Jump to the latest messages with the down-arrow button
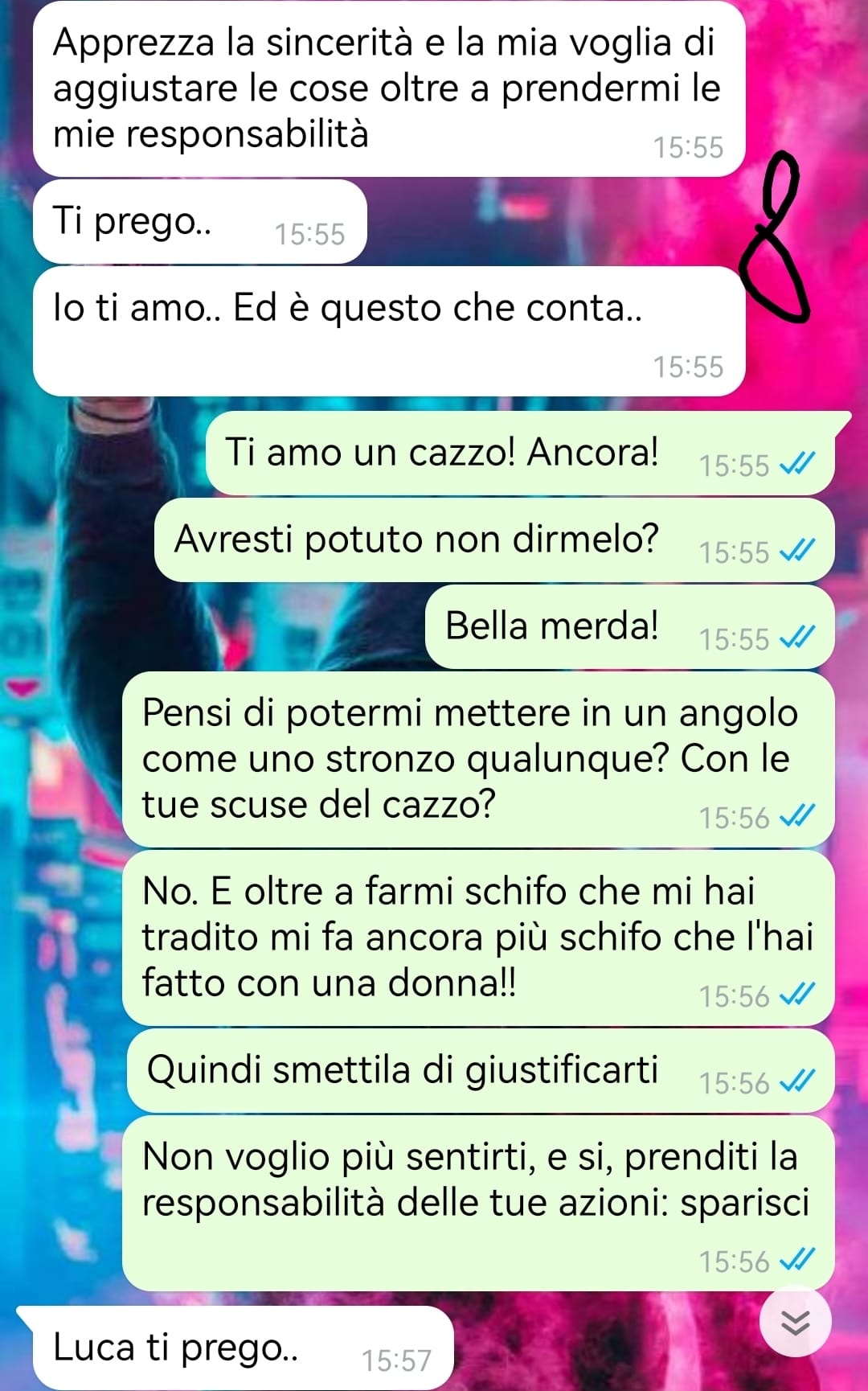Viewport: 868px width, 1391px height. pyautogui.click(x=795, y=1323)
